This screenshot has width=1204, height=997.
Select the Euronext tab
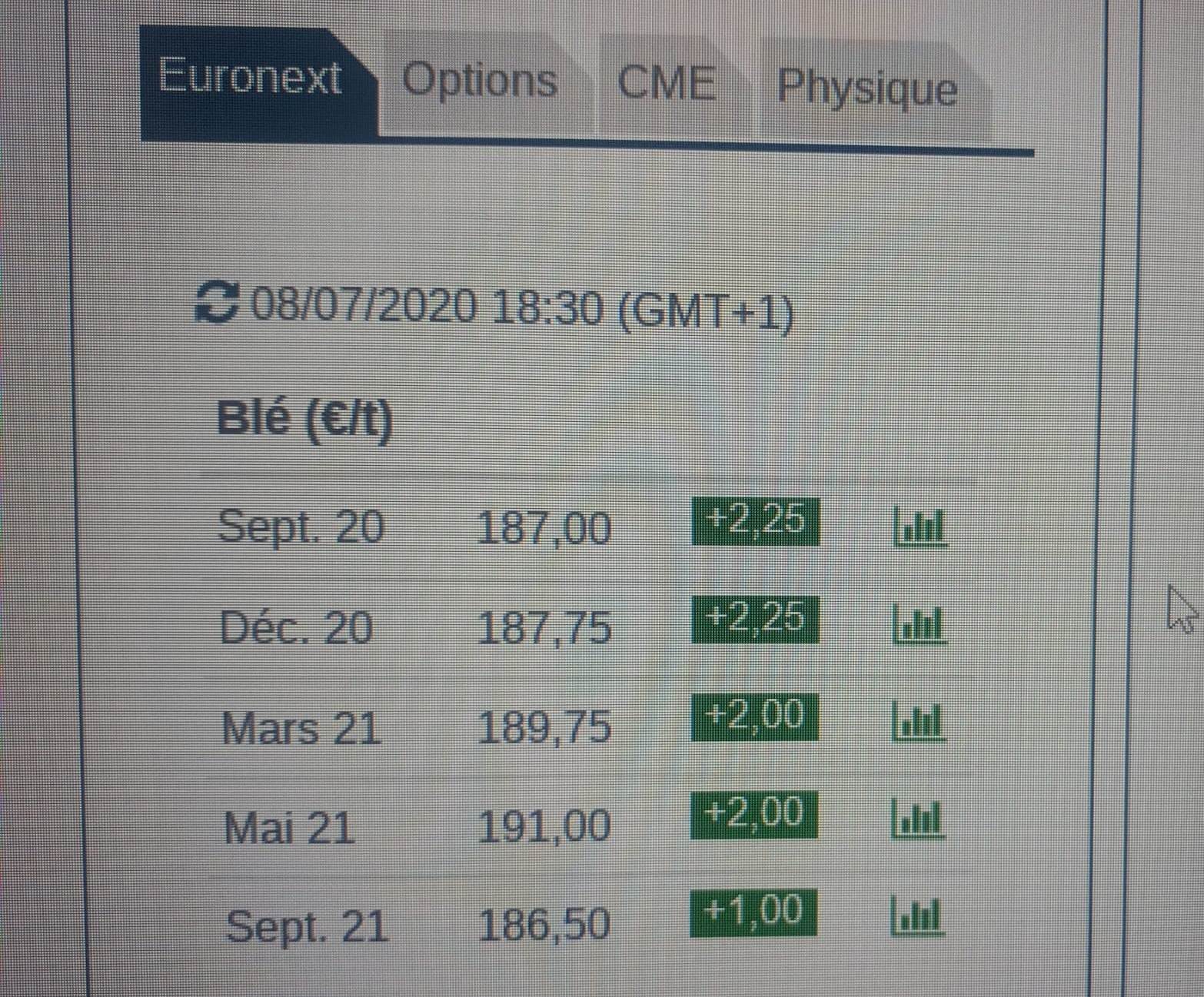tap(250, 78)
